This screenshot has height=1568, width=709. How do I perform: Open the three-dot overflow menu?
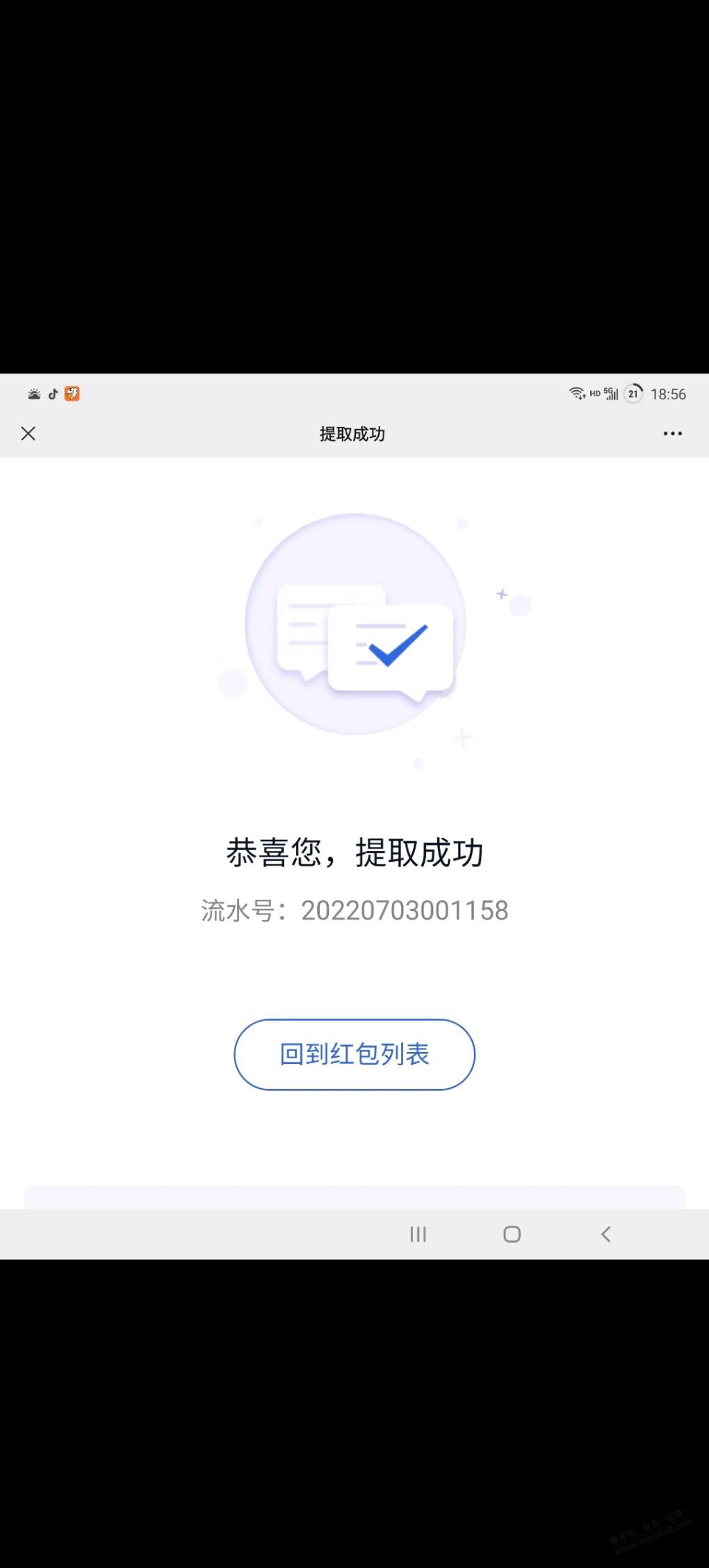click(x=672, y=434)
